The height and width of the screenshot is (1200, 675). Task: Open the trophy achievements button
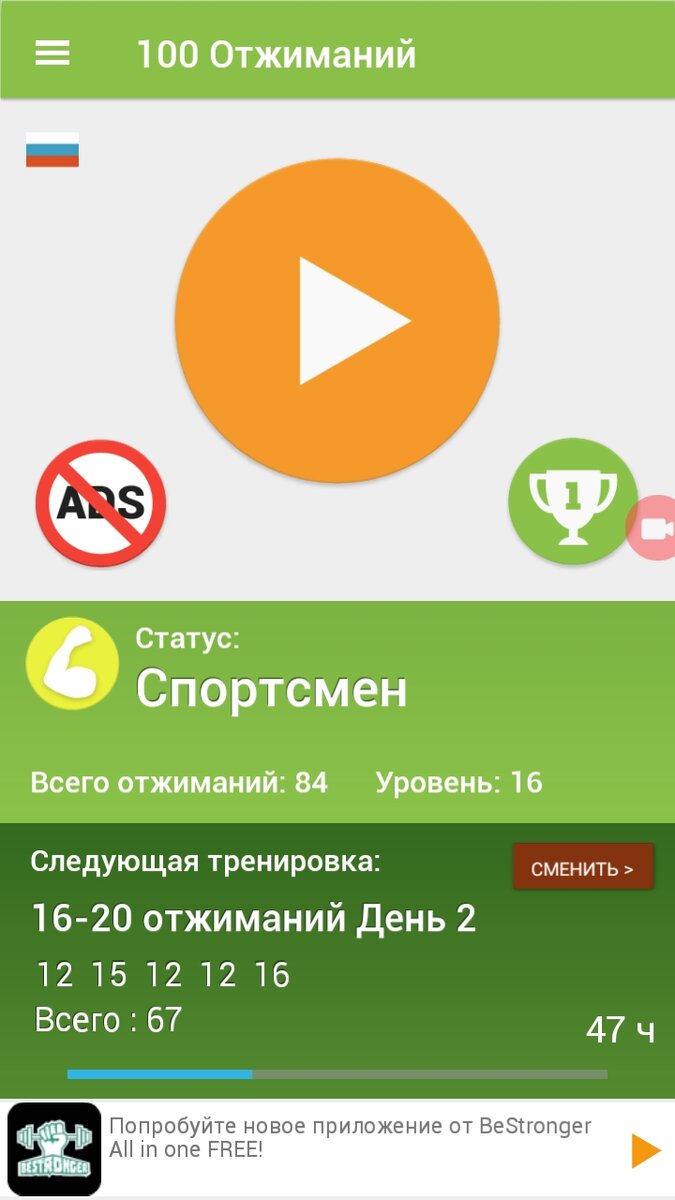pos(572,503)
